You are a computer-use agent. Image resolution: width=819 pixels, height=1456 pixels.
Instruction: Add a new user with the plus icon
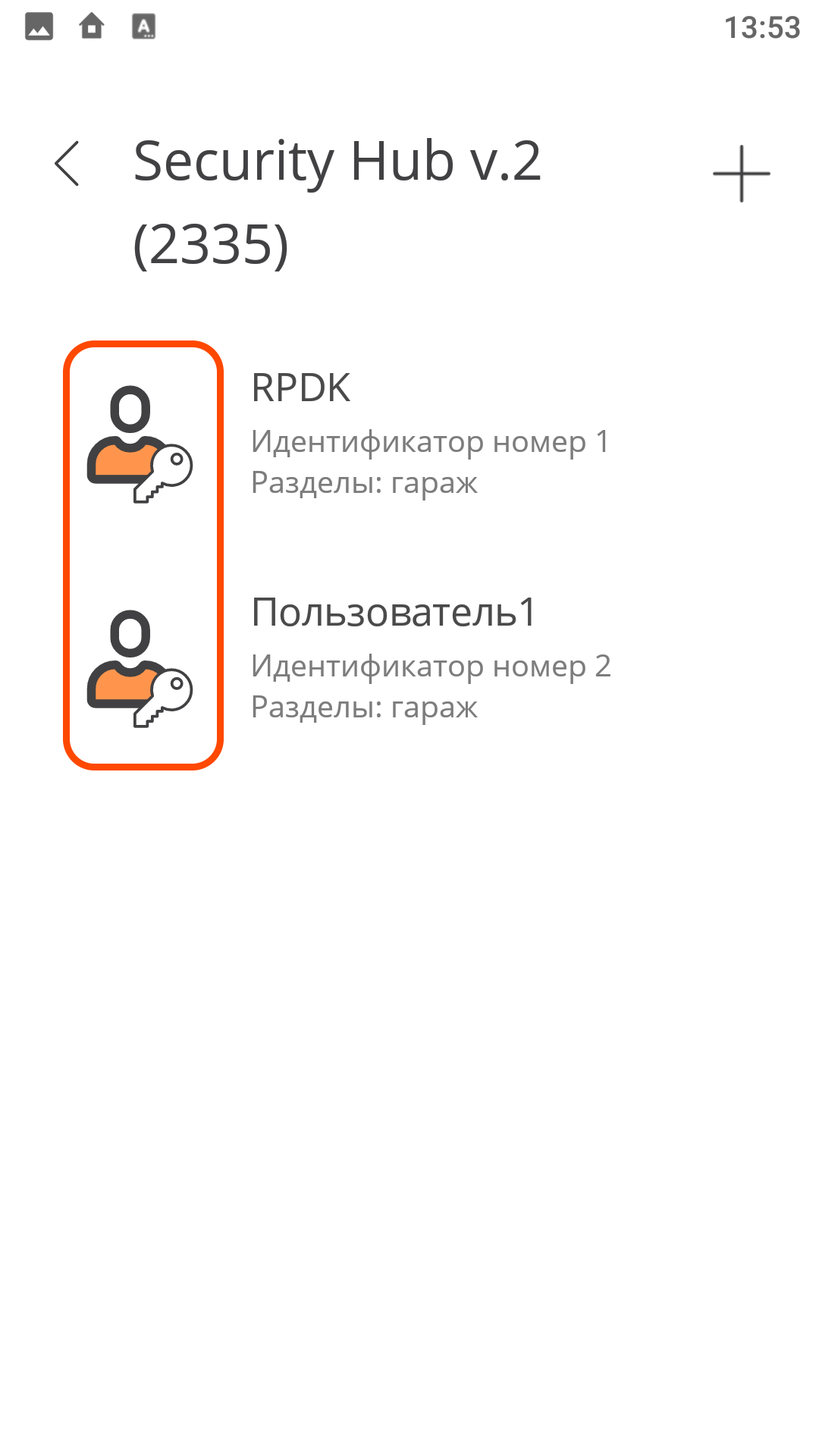click(x=741, y=174)
